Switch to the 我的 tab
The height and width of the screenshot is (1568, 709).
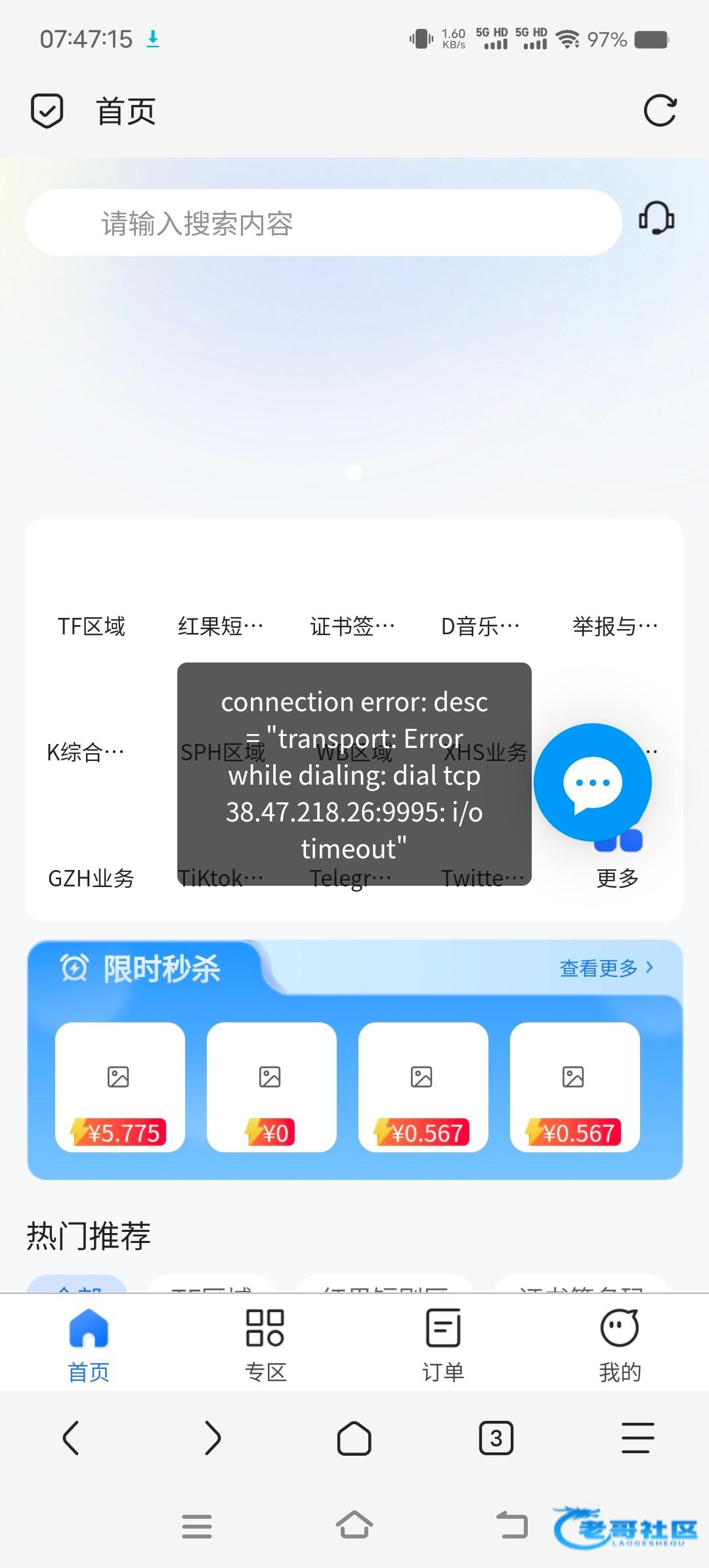pos(620,1343)
